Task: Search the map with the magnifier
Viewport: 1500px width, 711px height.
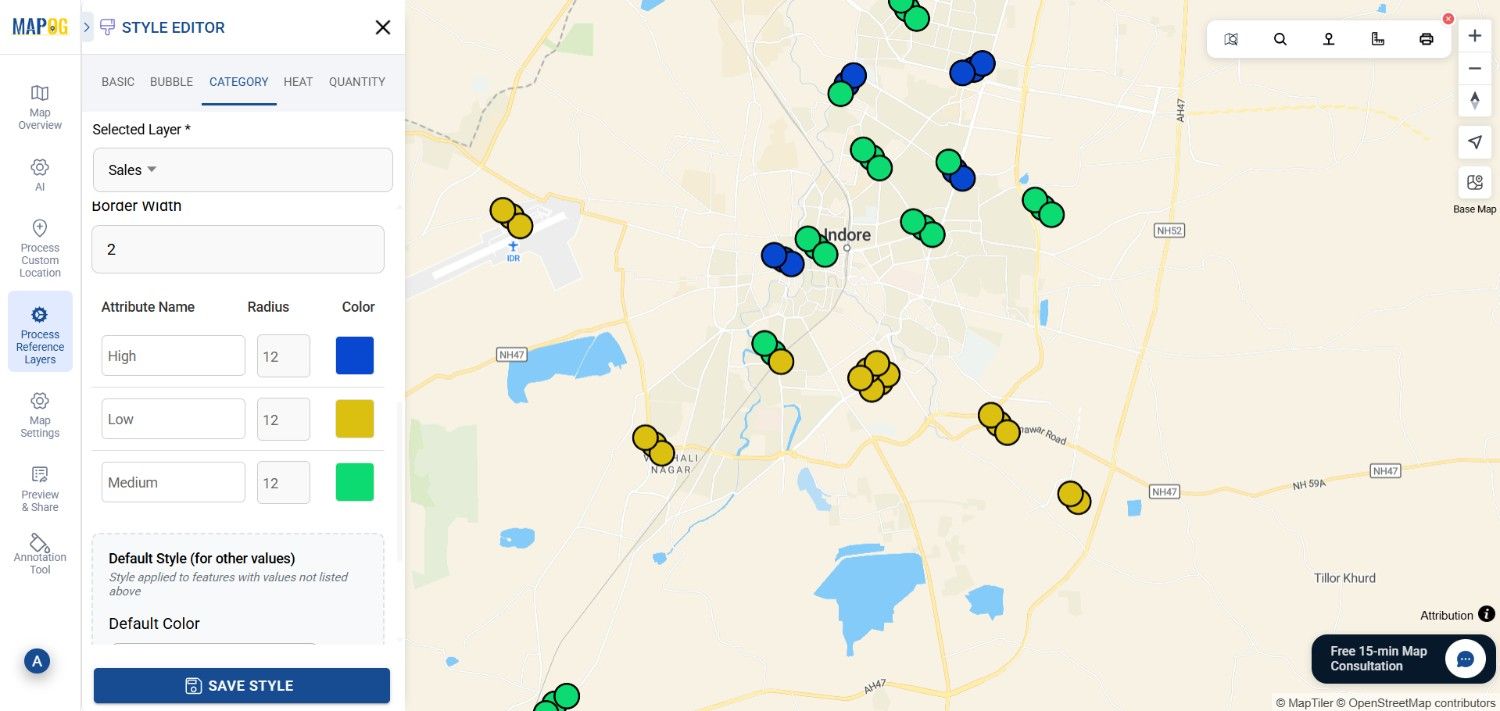Action: click(1280, 40)
